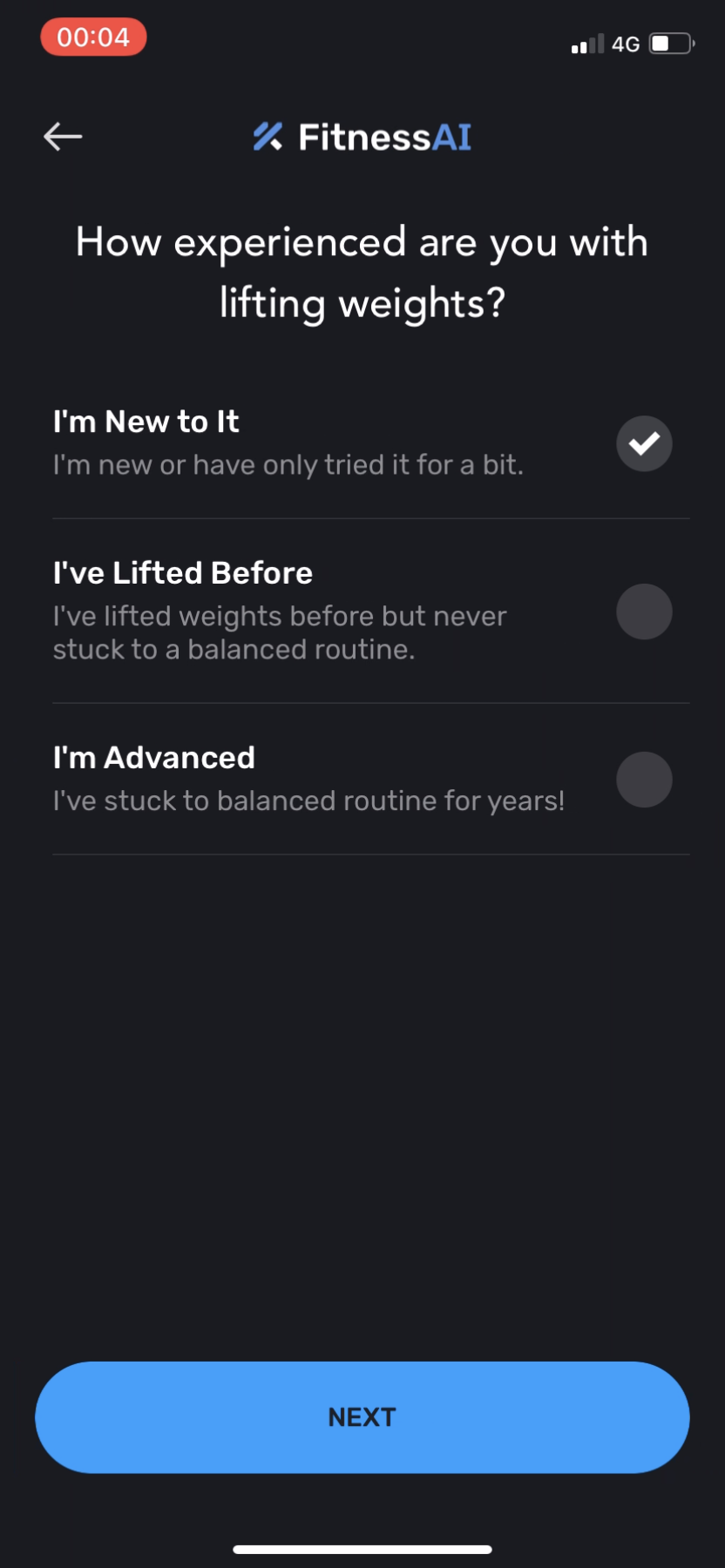Click the red recording timer badge
The width and height of the screenshot is (725, 1568).
pyautogui.click(x=93, y=37)
